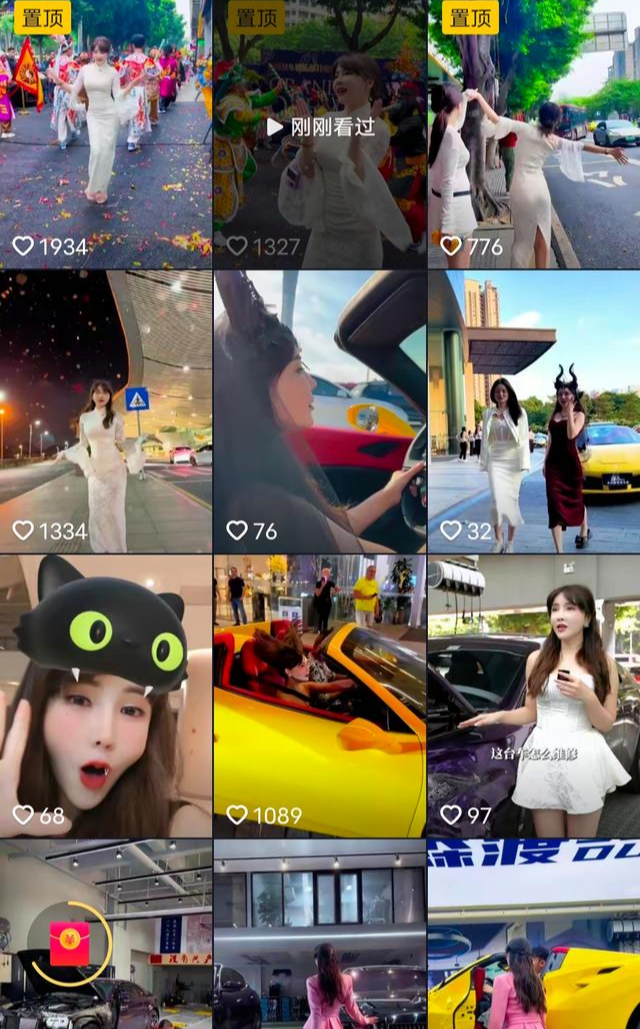Open the video captioned 这台车怎么维修
The width and height of the screenshot is (640, 1029).
(x=534, y=695)
